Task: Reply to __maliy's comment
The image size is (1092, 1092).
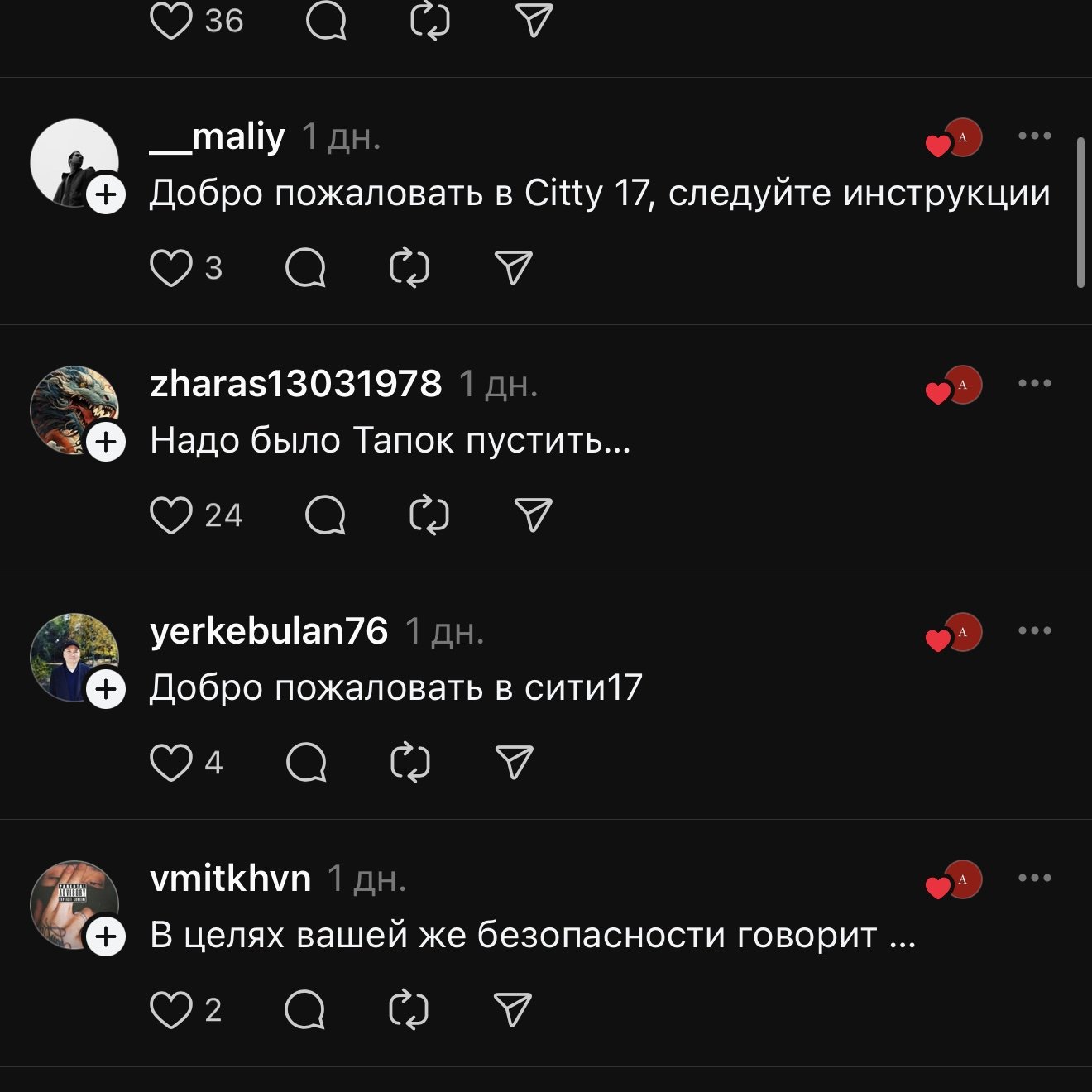Action: 305,268
